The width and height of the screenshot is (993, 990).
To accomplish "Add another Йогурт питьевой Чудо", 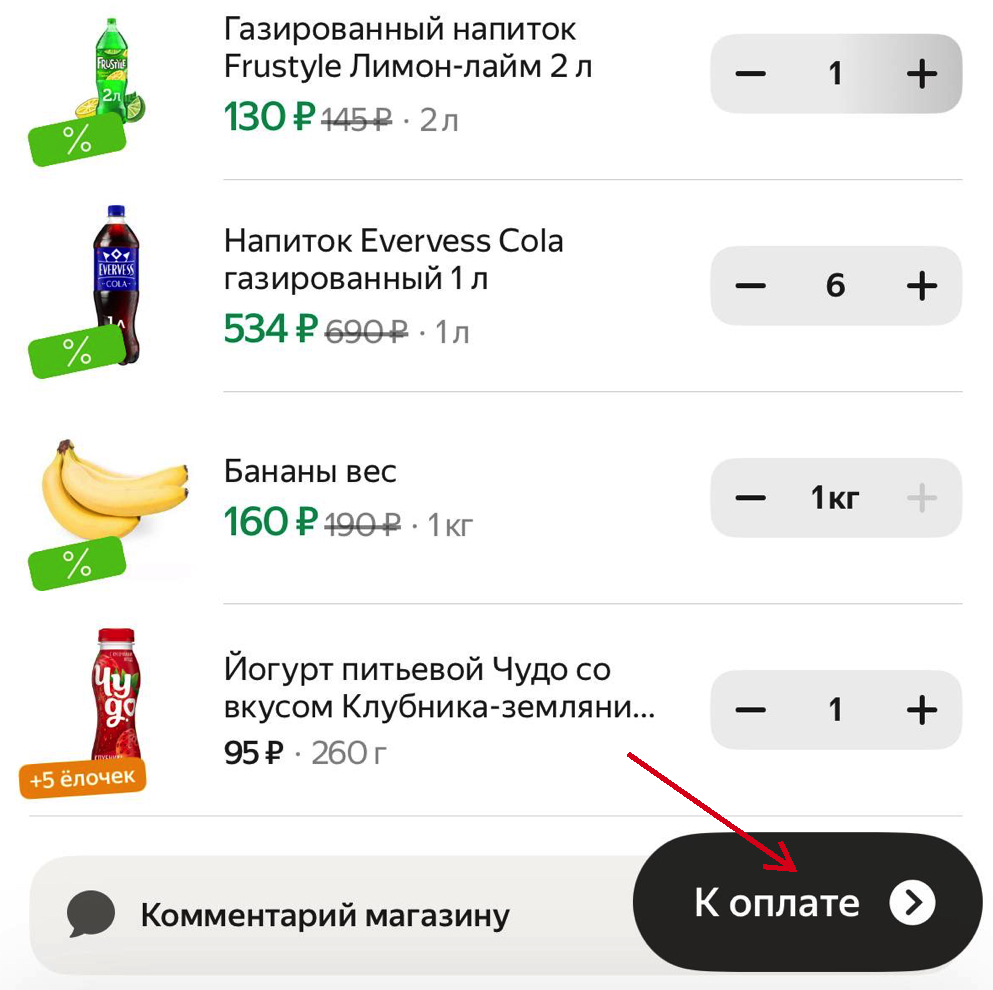I will [x=921, y=710].
